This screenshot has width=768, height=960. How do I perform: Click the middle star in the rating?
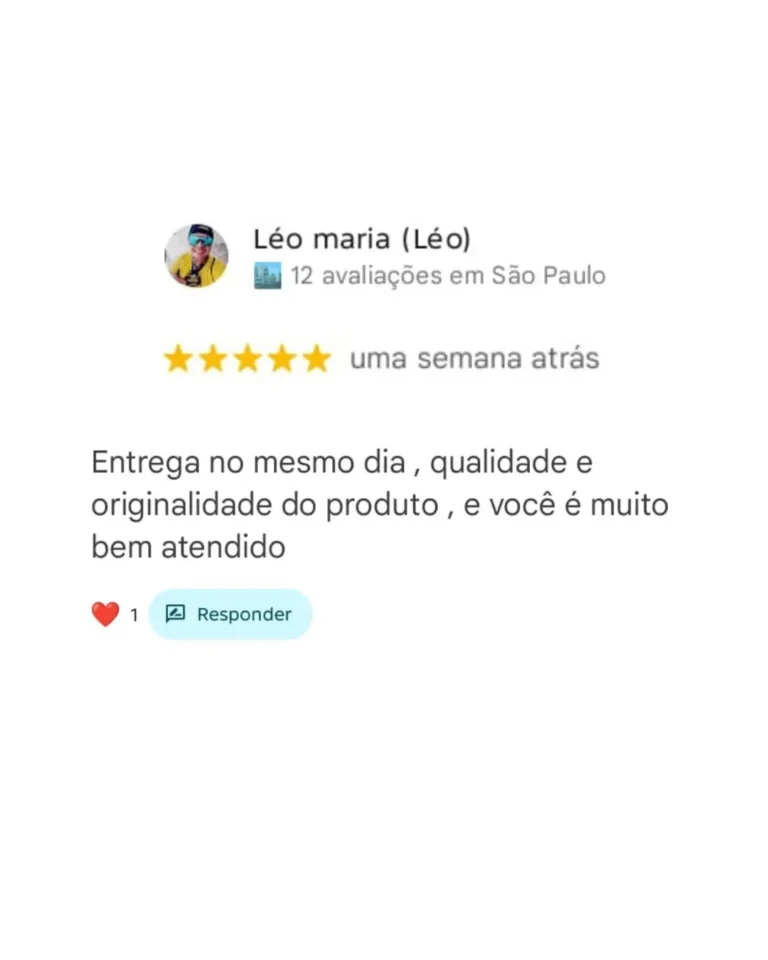pyautogui.click(x=249, y=357)
